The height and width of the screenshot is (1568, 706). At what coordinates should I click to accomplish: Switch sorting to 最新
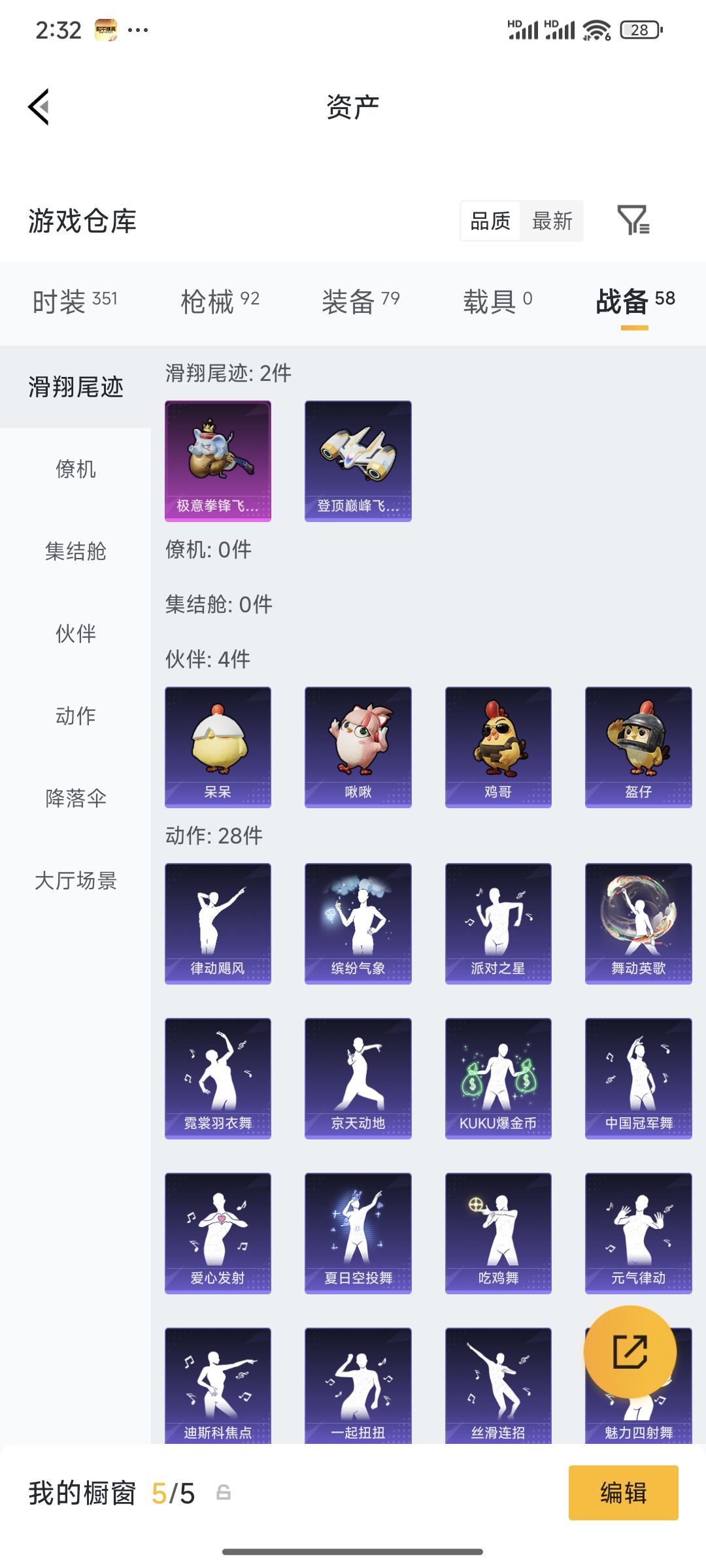(x=552, y=221)
